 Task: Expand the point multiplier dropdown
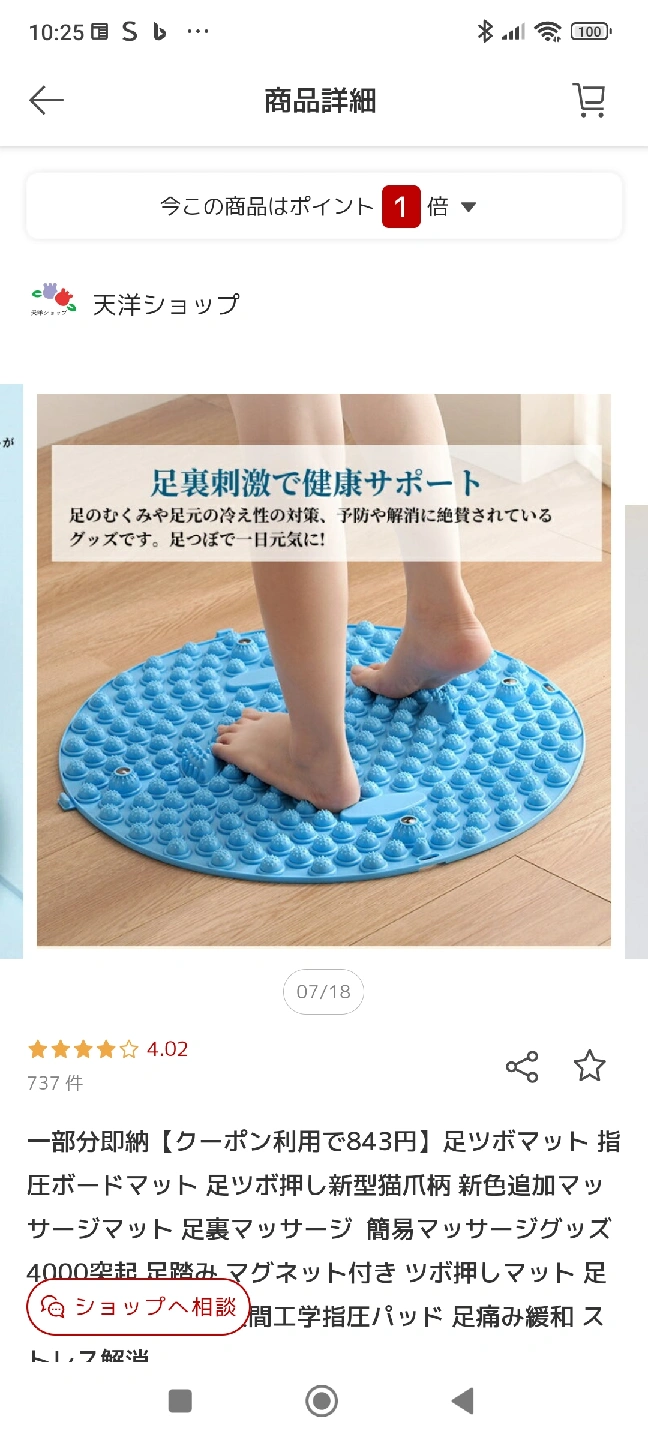pyautogui.click(x=468, y=207)
